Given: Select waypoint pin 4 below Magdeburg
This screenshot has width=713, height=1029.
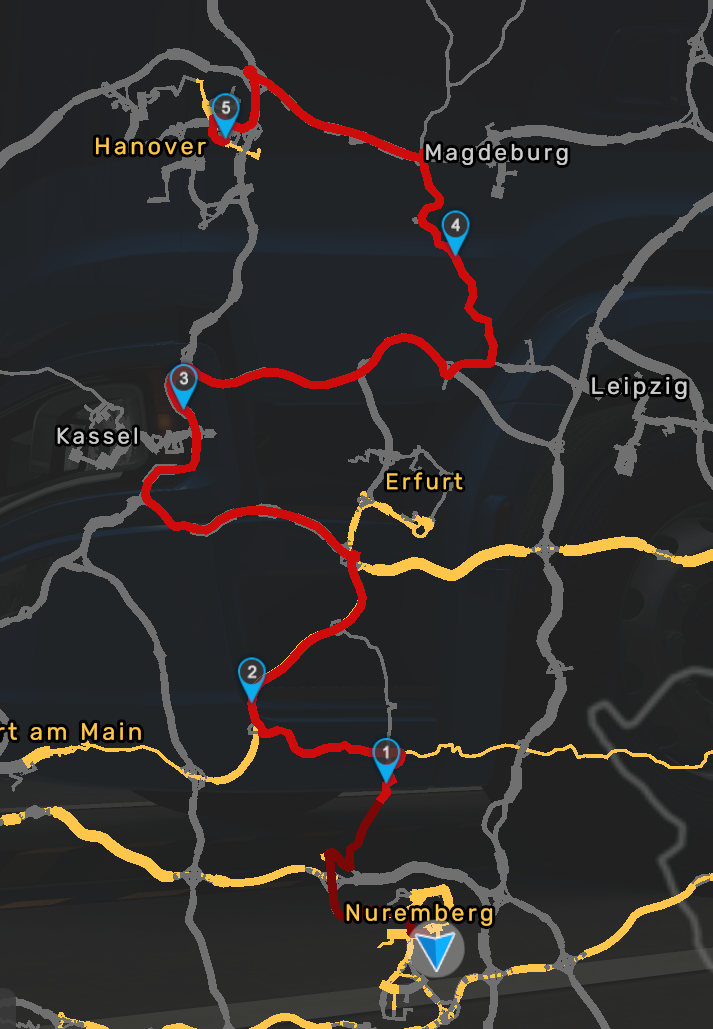Looking at the screenshot, I should [455, 228].
